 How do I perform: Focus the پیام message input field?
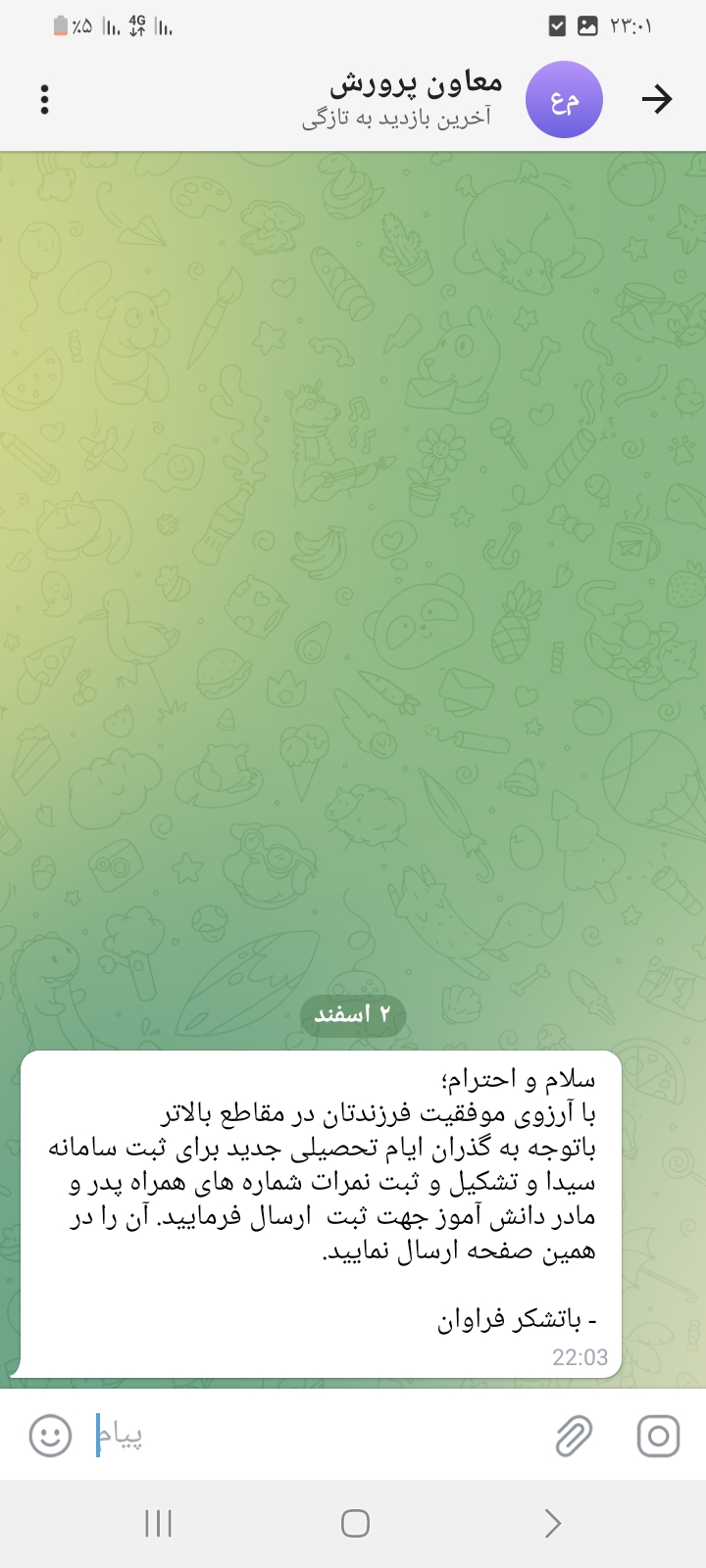(x=324, y=1436)
